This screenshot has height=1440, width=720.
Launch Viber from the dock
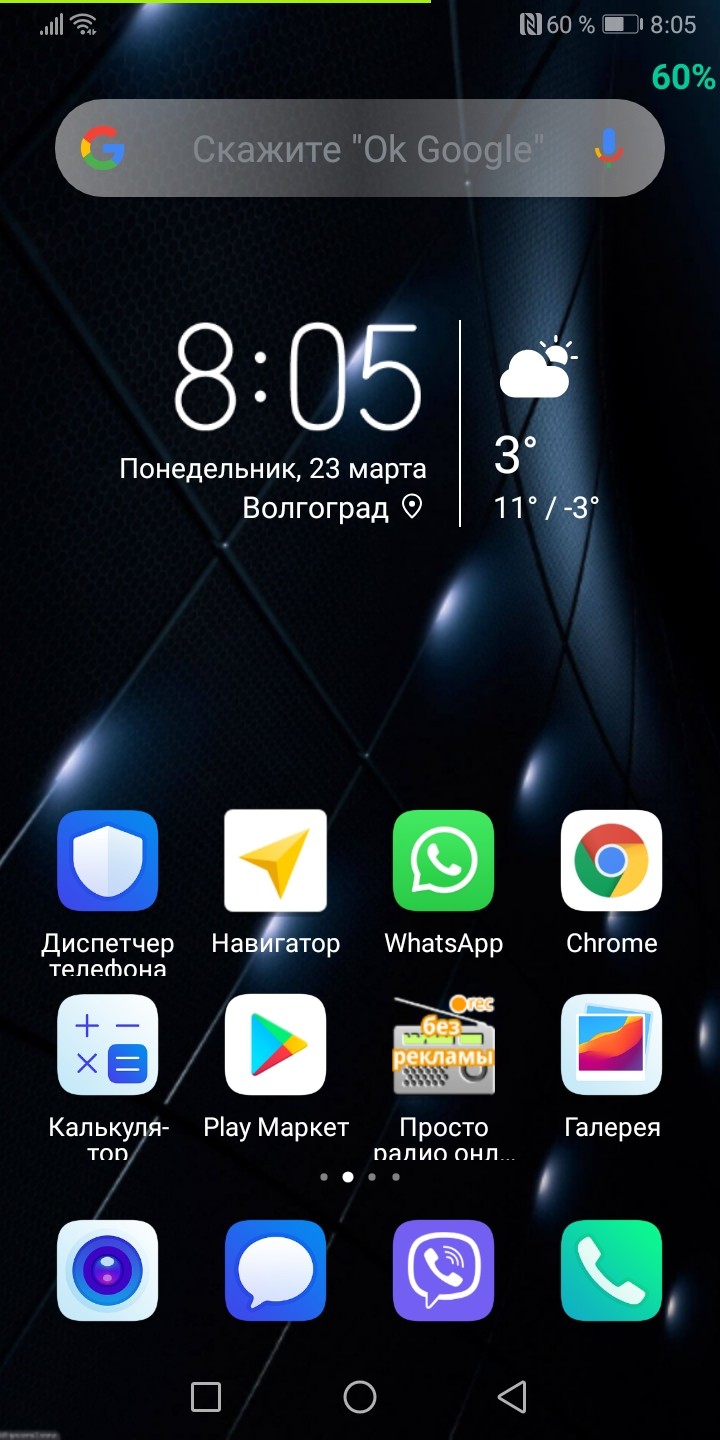pos(443,1271)
